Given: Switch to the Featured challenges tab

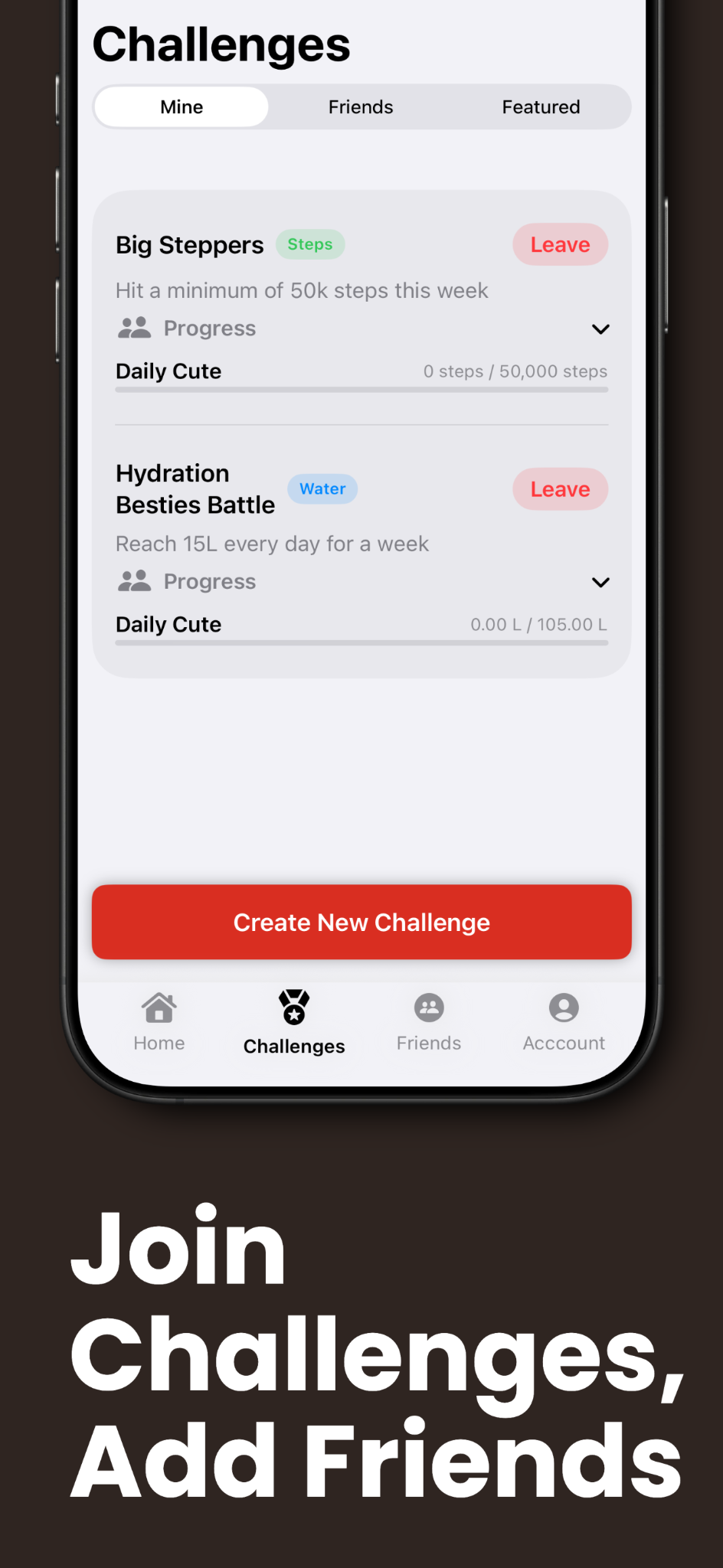Looking at the screenshot, I should [541, 106].
